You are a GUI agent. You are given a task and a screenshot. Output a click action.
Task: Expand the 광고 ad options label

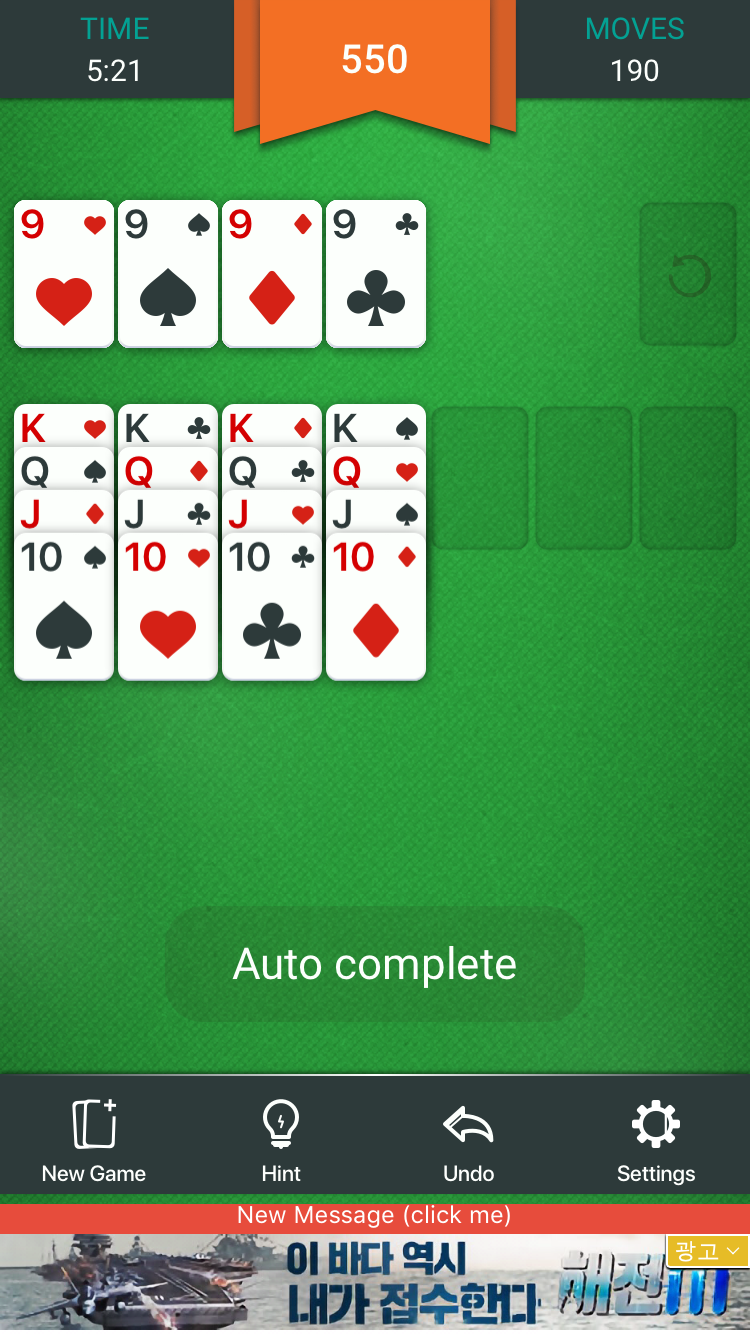pyautogui.click(x=707, y=1250)
